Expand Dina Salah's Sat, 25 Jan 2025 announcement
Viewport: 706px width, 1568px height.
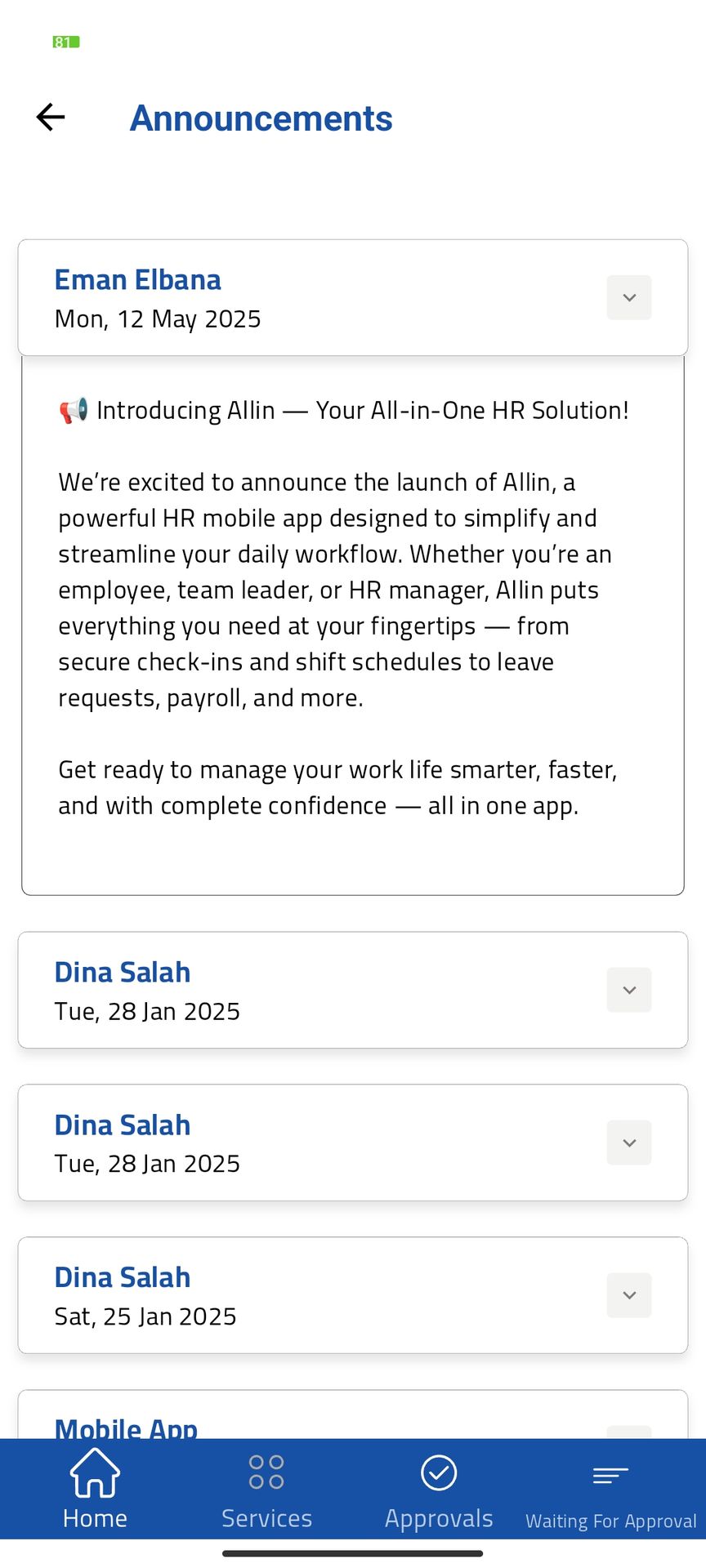(x=628, y=1295)
